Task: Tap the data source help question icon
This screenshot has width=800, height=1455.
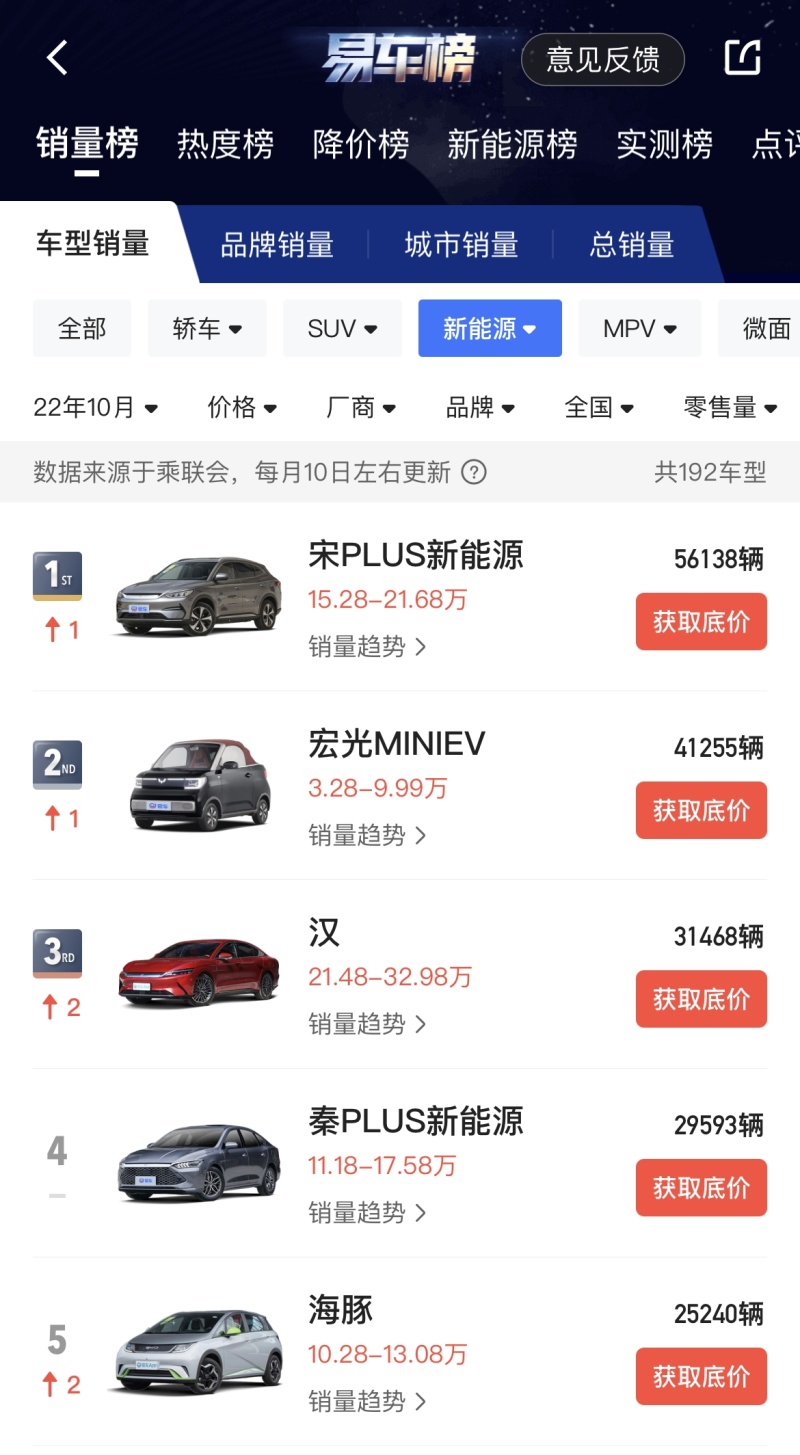Action: click(x=474, y=472)
